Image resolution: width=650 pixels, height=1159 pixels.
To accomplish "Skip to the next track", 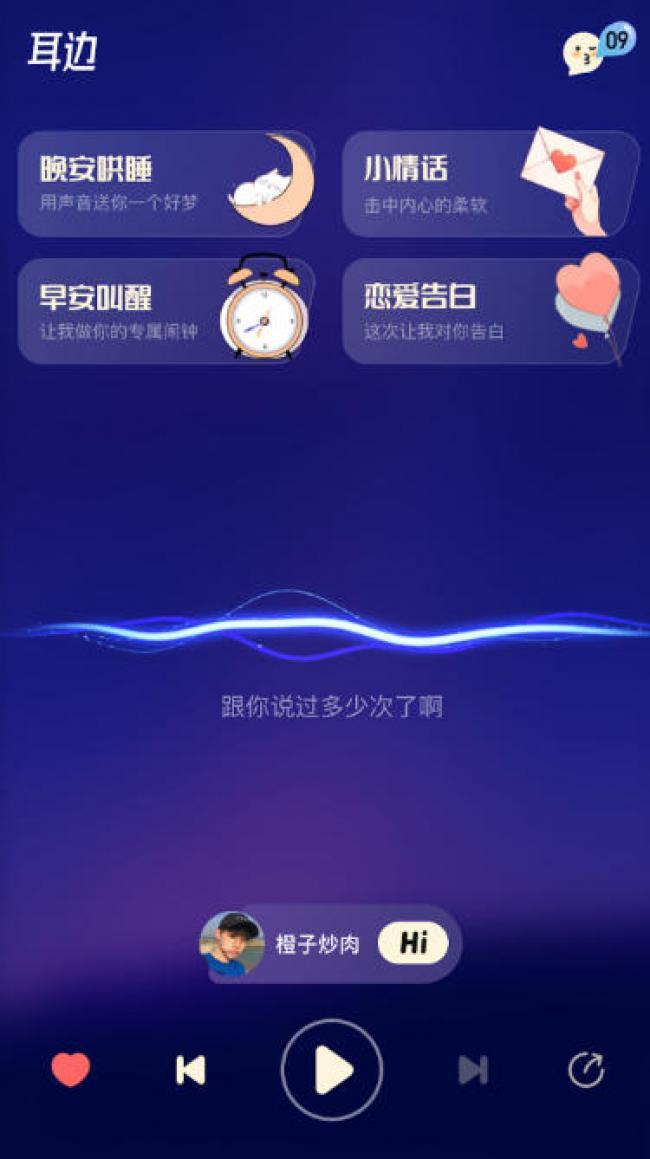I will [x=472, y=1070].
